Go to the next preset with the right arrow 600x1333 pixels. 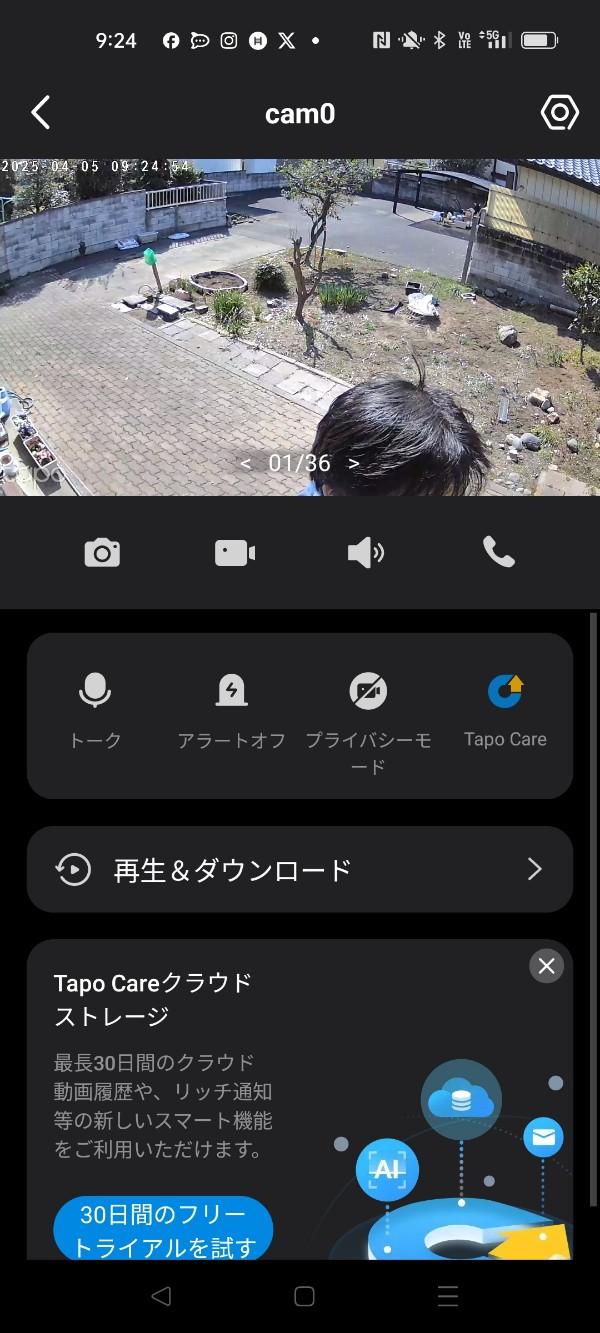pyautogui.click(x=353, y=463)
